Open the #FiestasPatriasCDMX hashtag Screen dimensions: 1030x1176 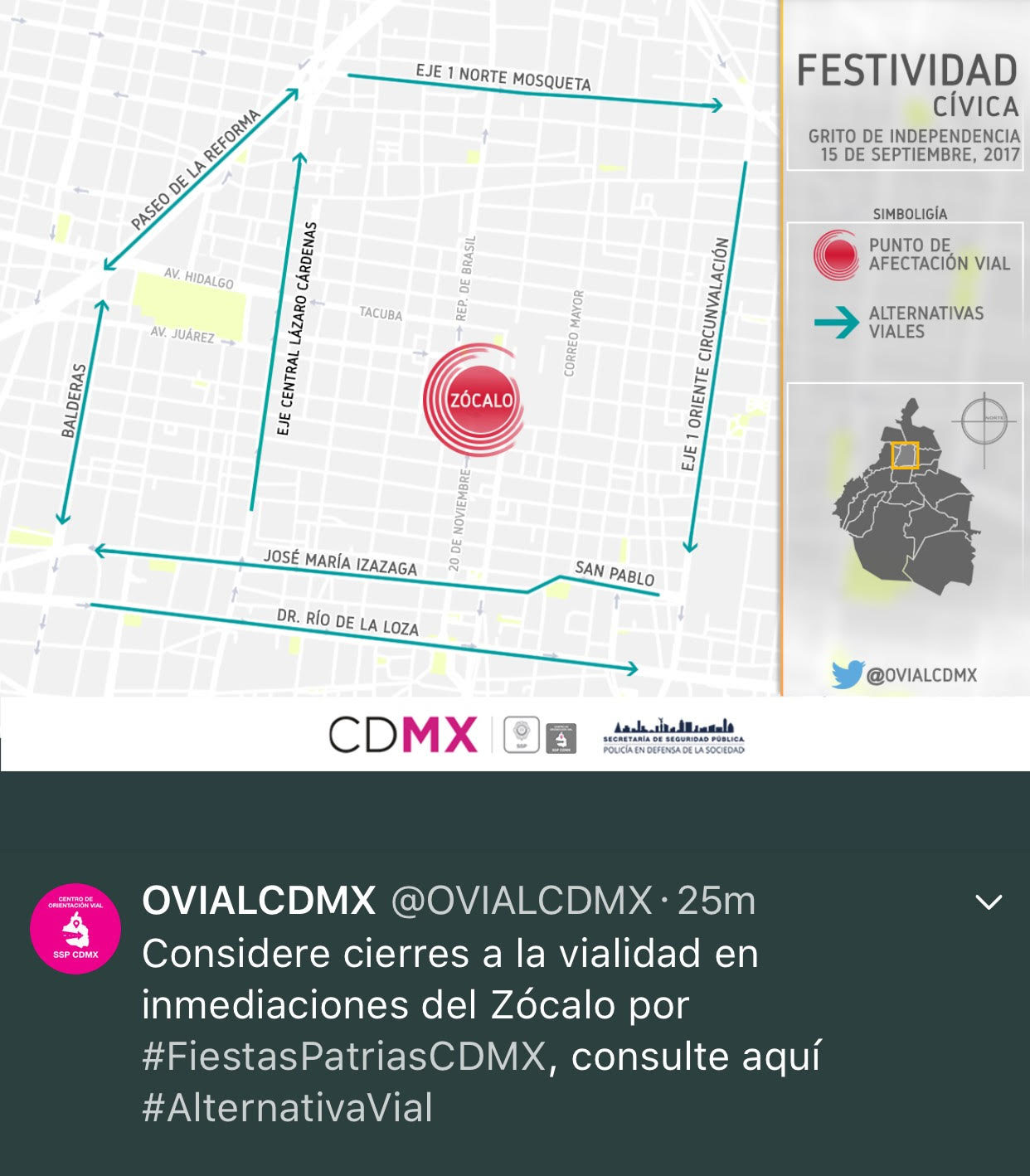tap(344, 1057)
